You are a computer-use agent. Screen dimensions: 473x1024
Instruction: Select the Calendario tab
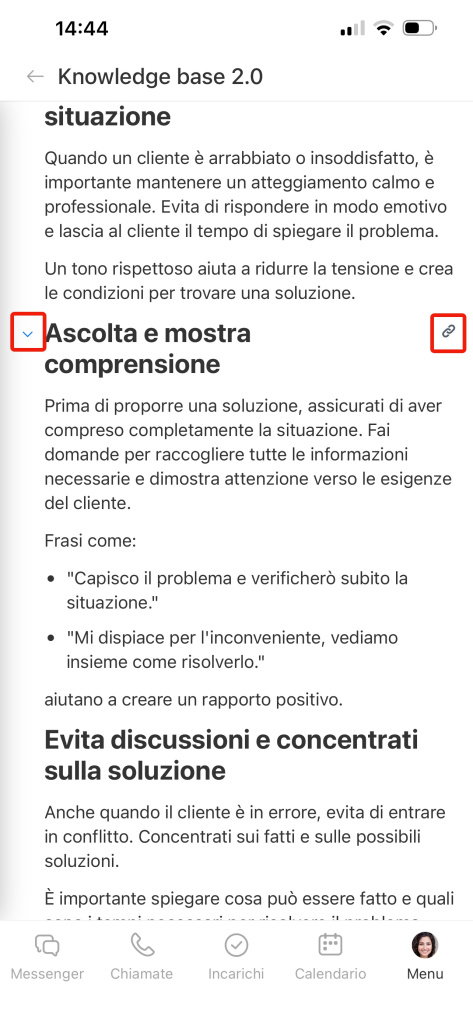coord(331,957)
